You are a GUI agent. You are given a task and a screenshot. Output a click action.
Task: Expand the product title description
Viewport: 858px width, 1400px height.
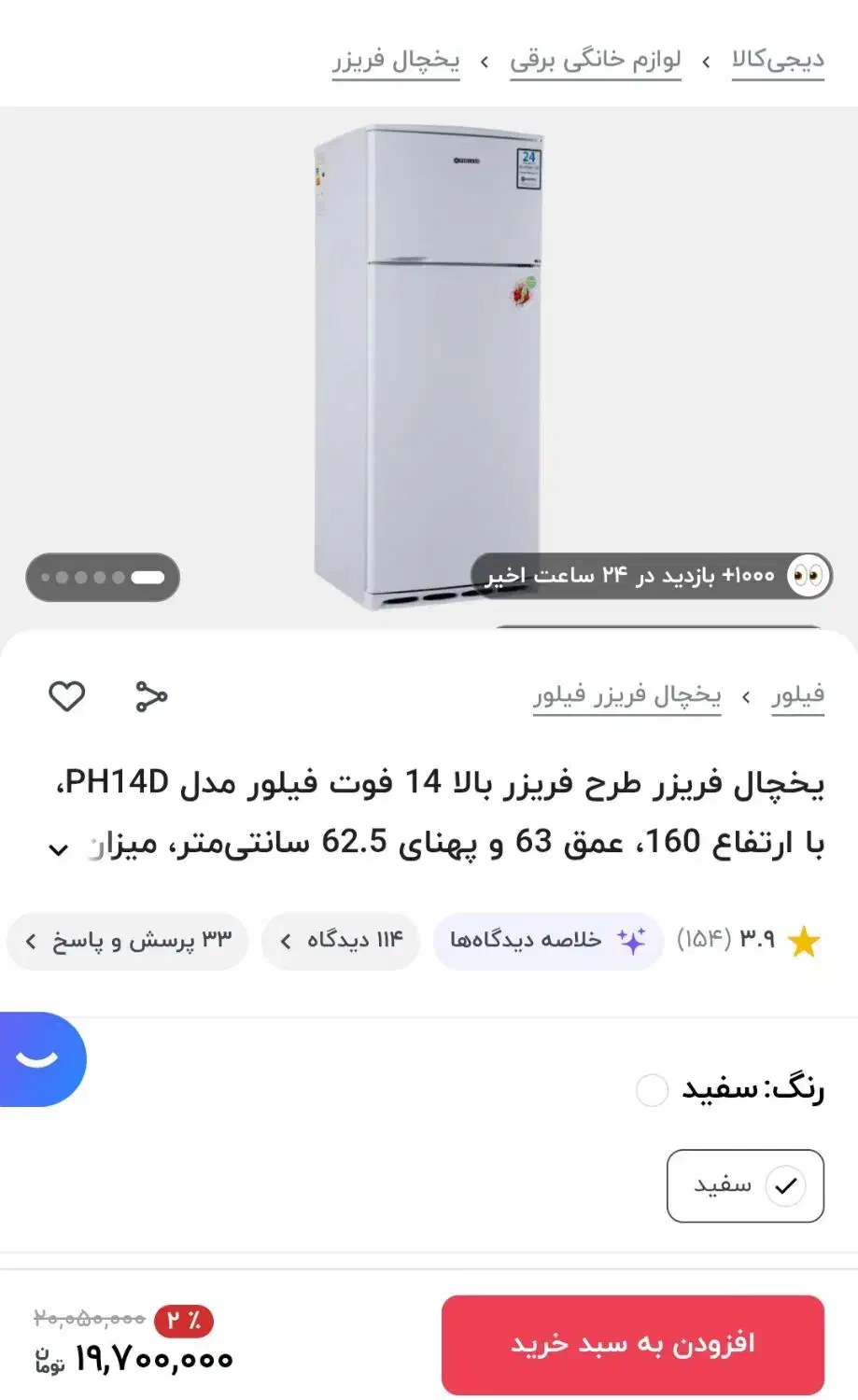pos(59,847)
